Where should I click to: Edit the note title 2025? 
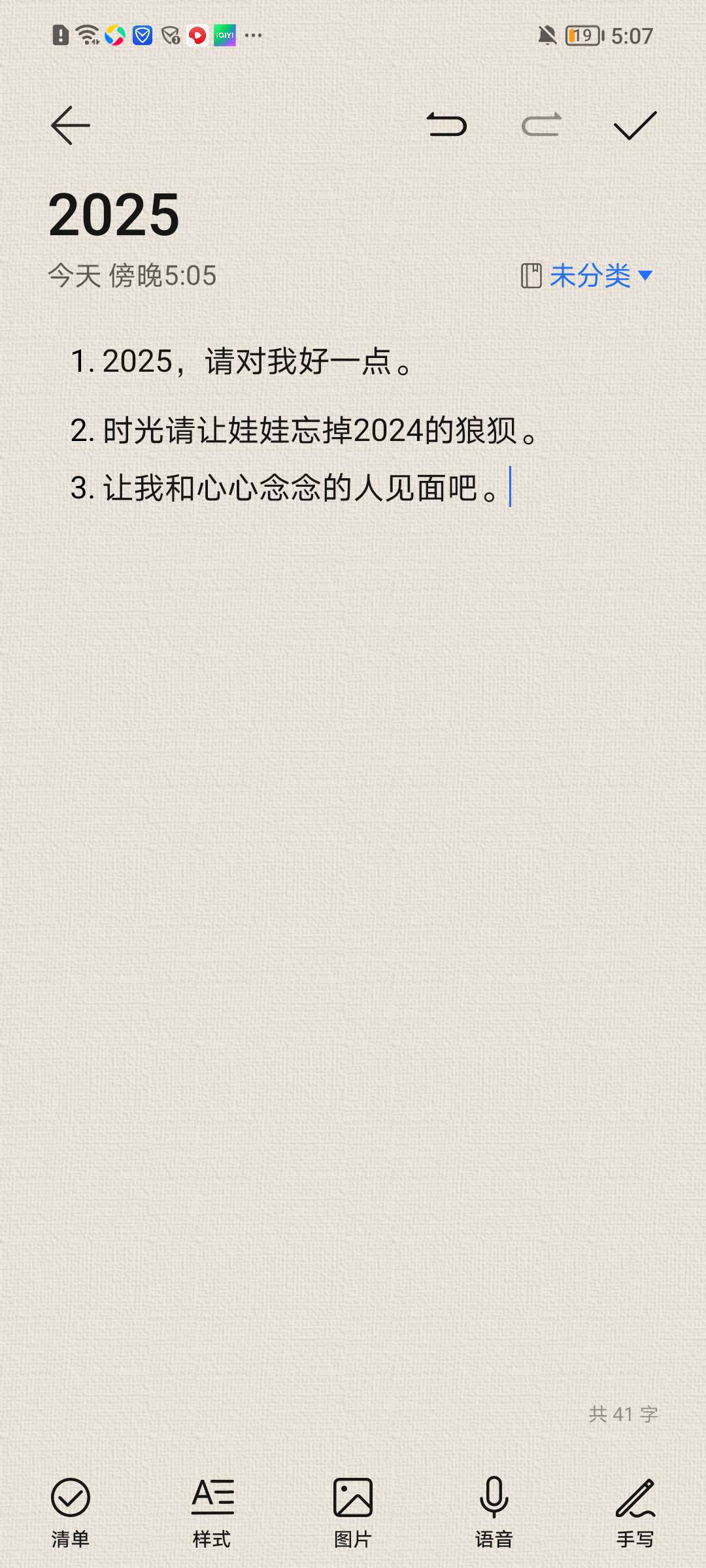(x=114, y=215)
